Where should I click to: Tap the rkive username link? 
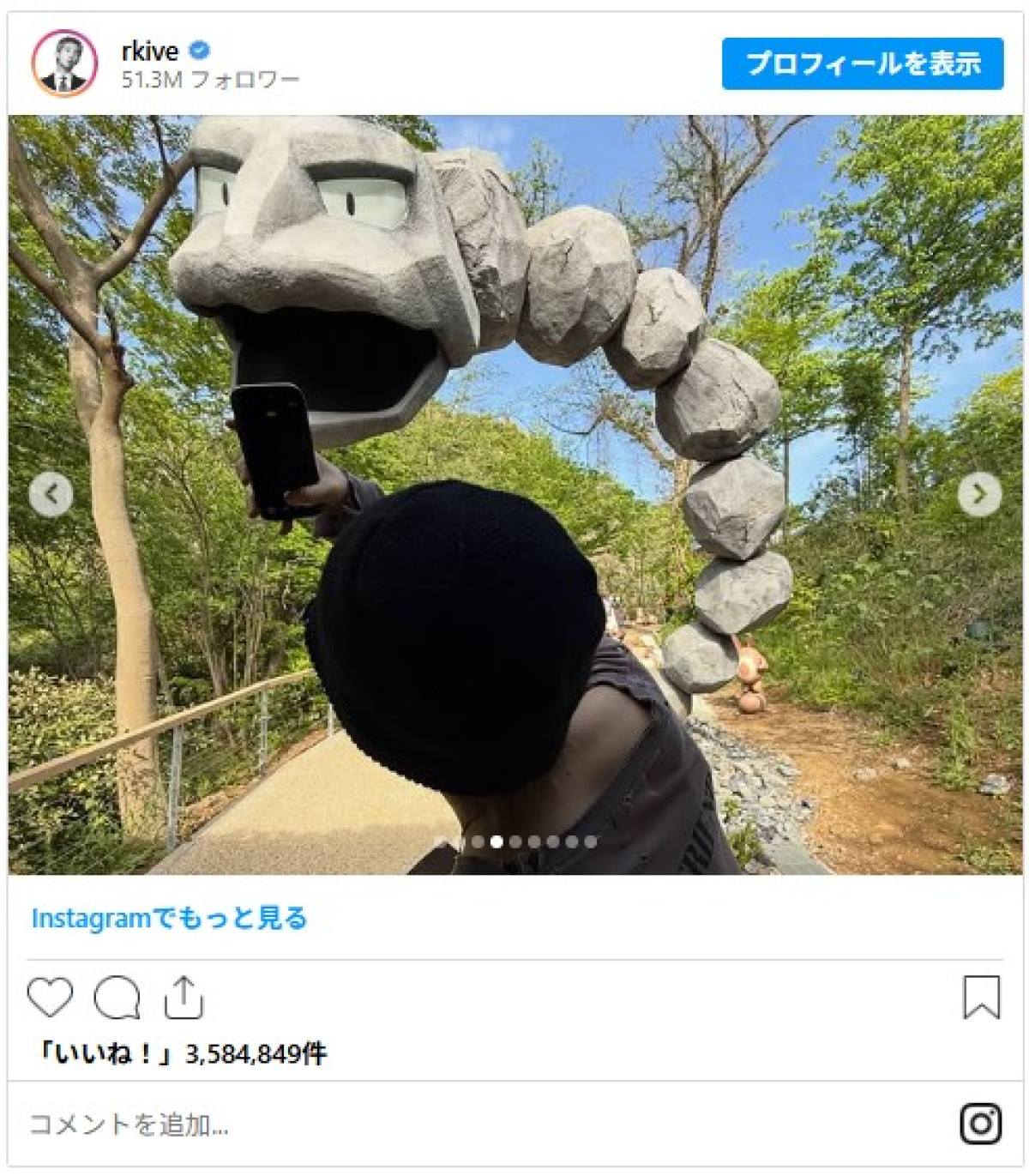tap(149, 51)
